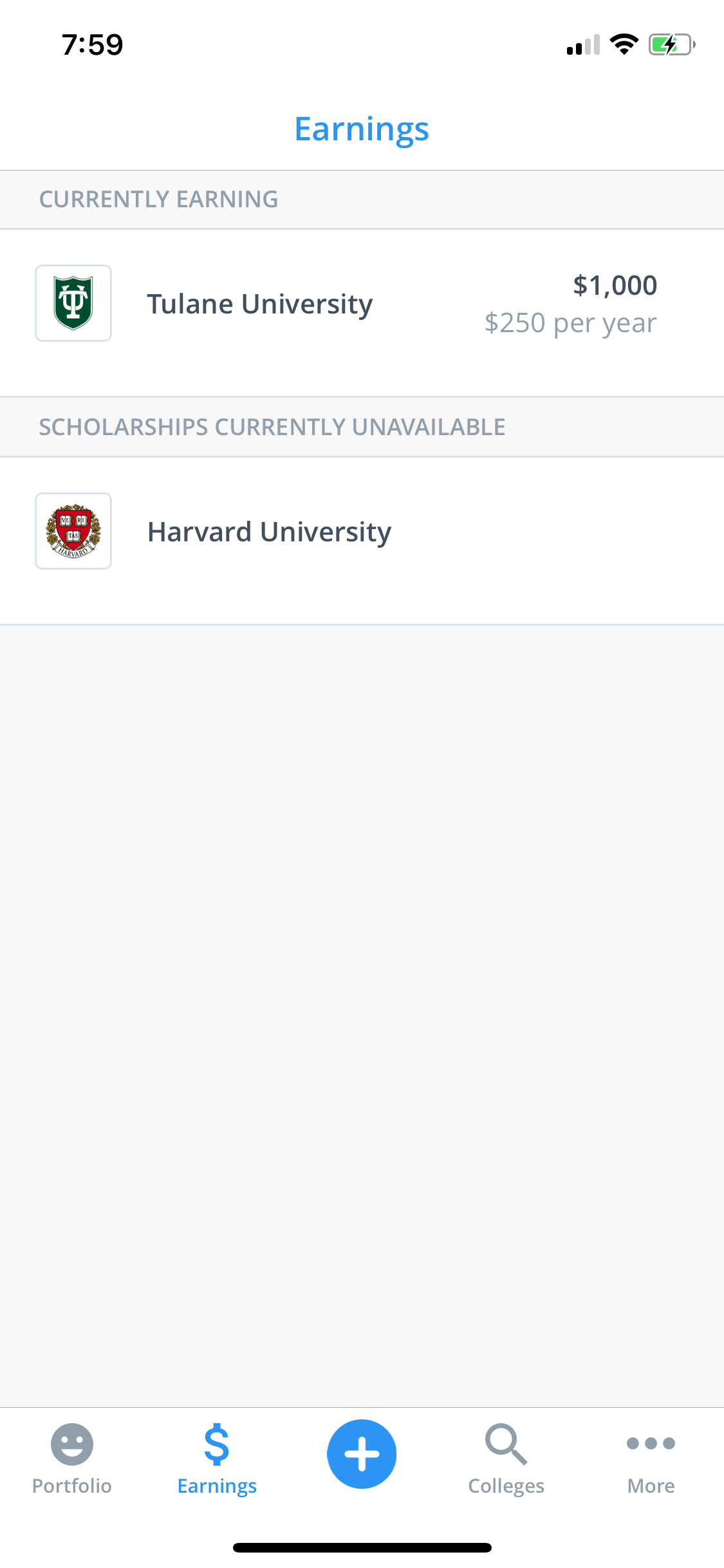724x1568 pixels.
Task: Switch to the Portfolio tab
Action: click(72, 1459)
